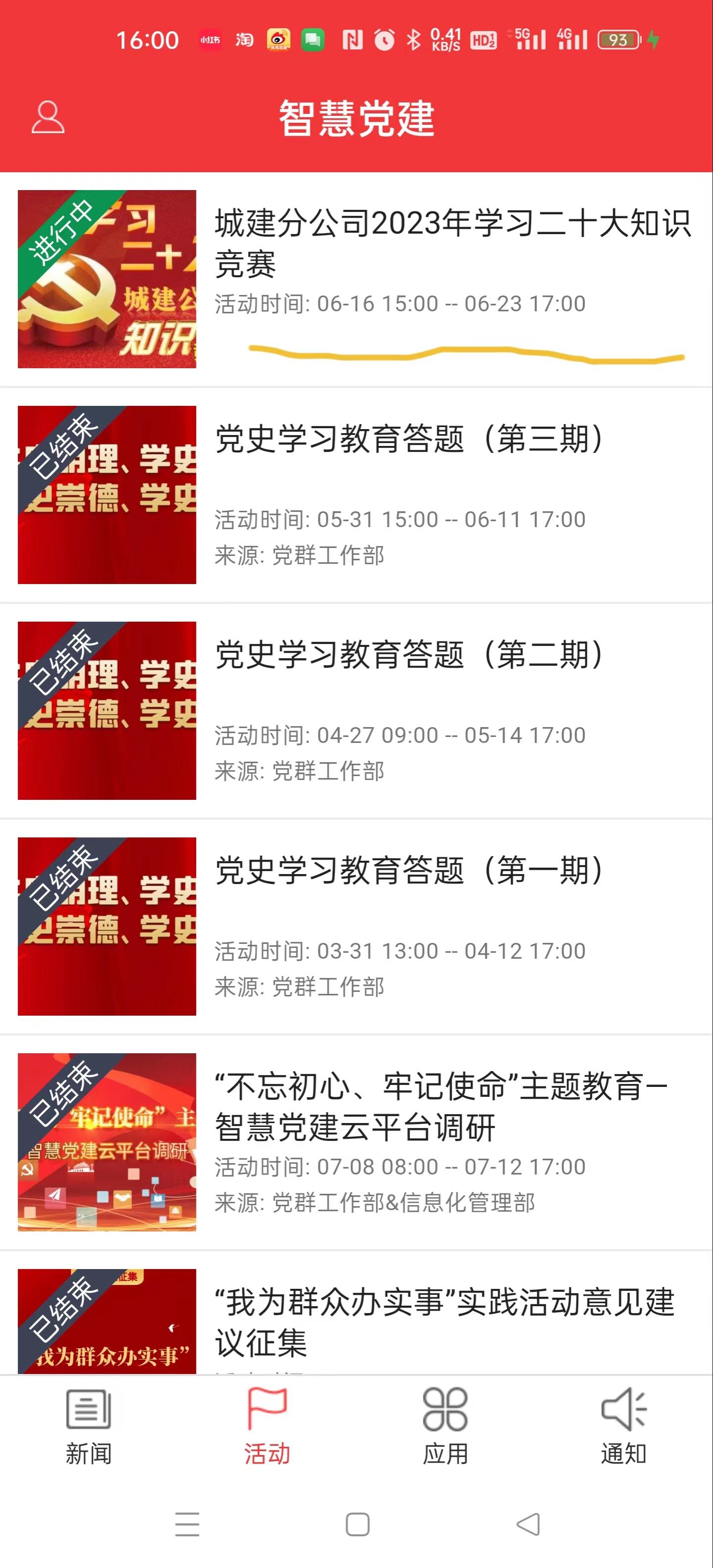The width and height of the screenshot is (713, 1568).
Task: Open 城建分公司2023年学习二十大知识竞赛 activity
Action: tap(453, 243)
